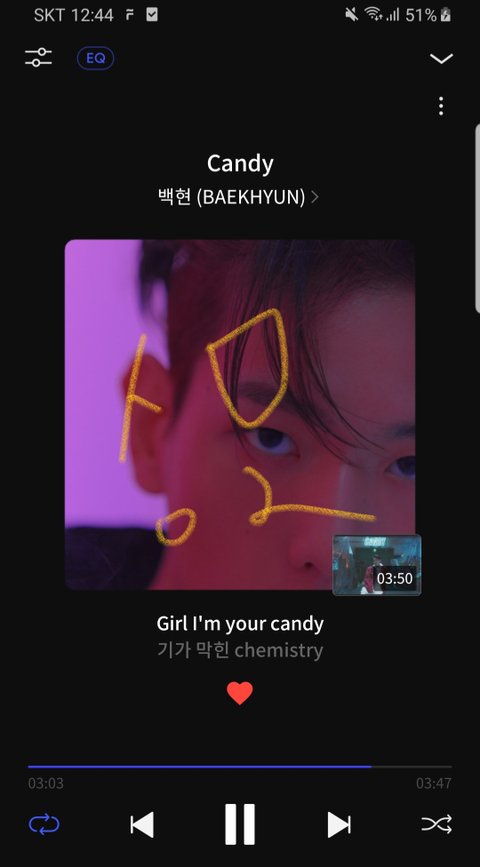Viewport: 480px width, 867px height.
Task: Skip to the previous track
Action: point(142,825)
